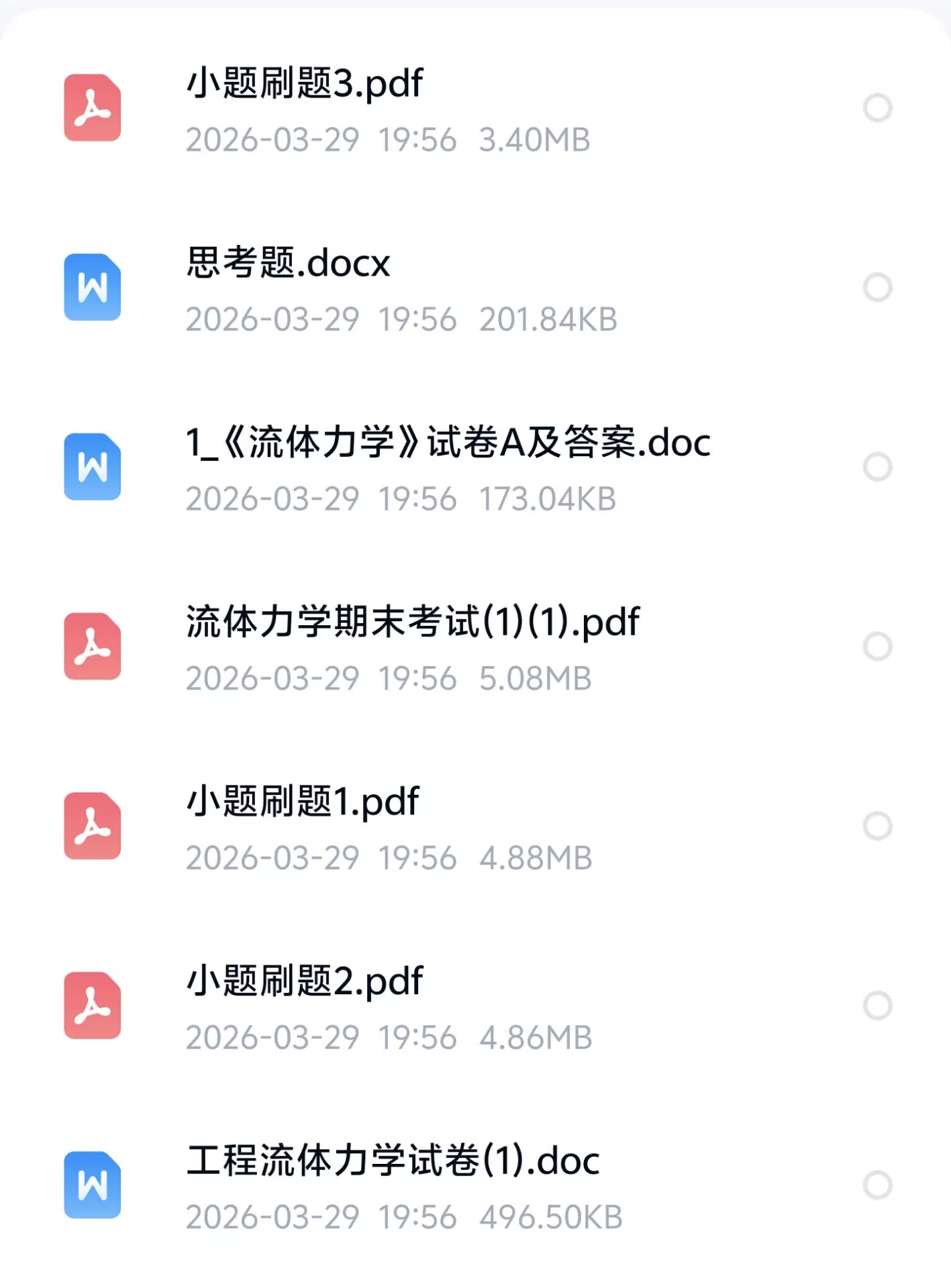Enable selection of 工程流体力学试卷(1).doc
The width and height of the screenshot is (951, 1288).
point(877,1185)
